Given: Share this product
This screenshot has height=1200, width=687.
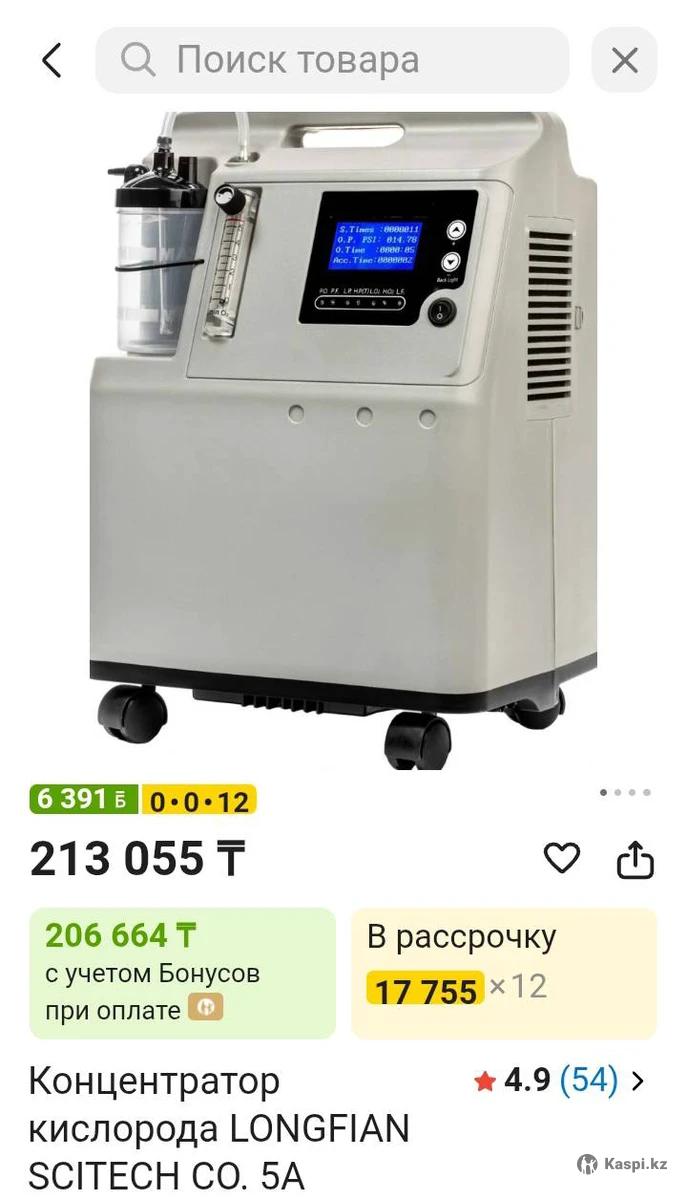Looking at the screenshot, I should pos(635,859).
